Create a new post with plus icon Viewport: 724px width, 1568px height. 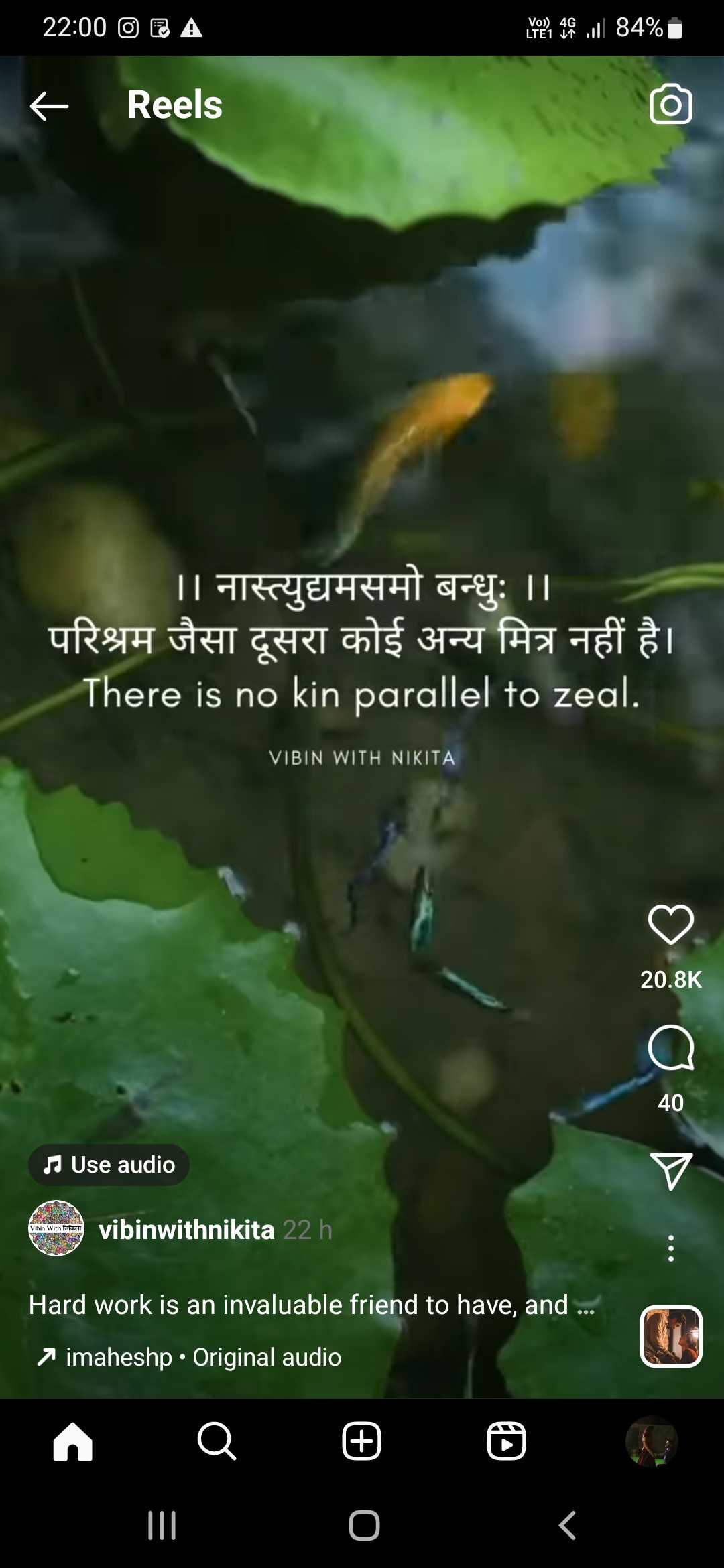361,1441
